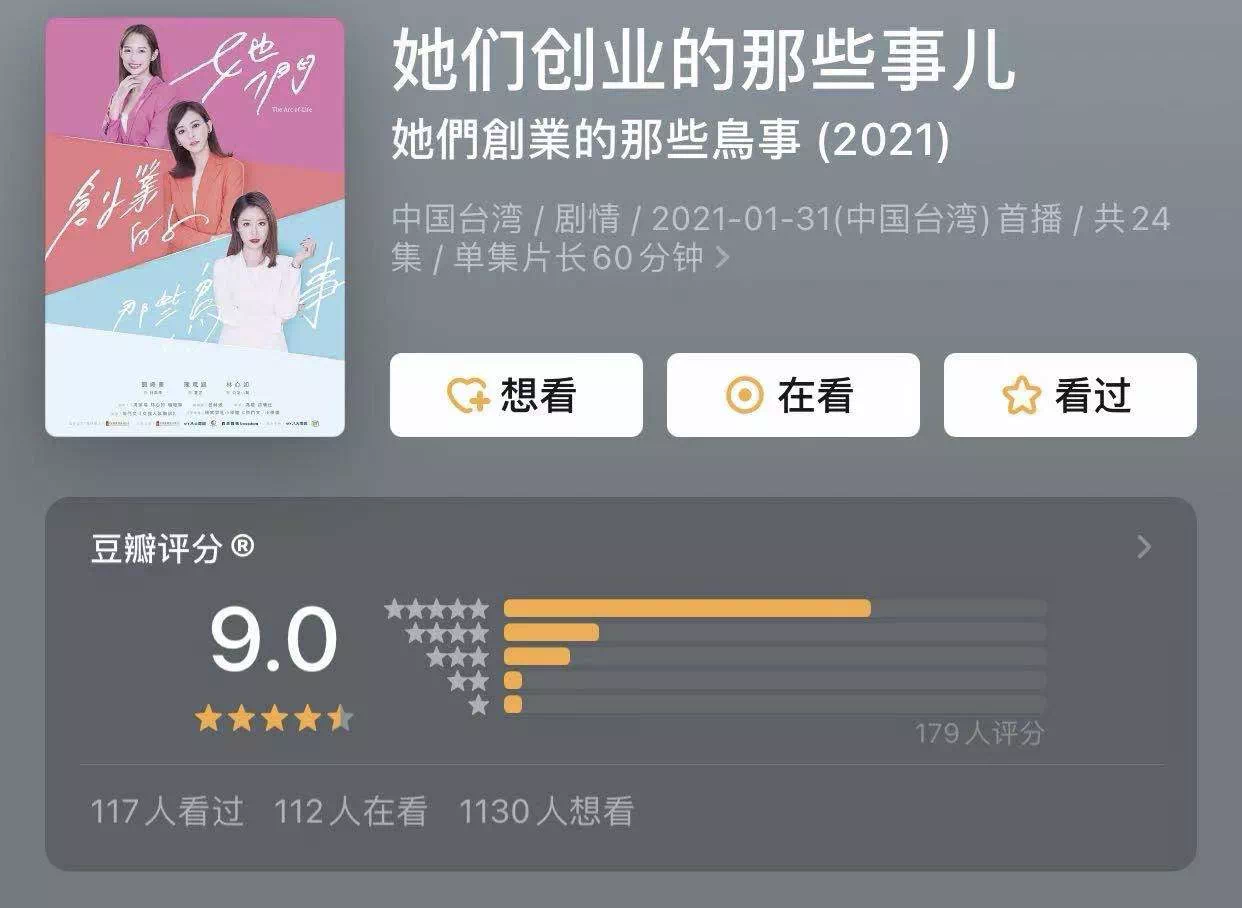1242x908 pixels.
Task: Open the 豆瓣评分 rating details arrow
Action: pos(1145,547)
